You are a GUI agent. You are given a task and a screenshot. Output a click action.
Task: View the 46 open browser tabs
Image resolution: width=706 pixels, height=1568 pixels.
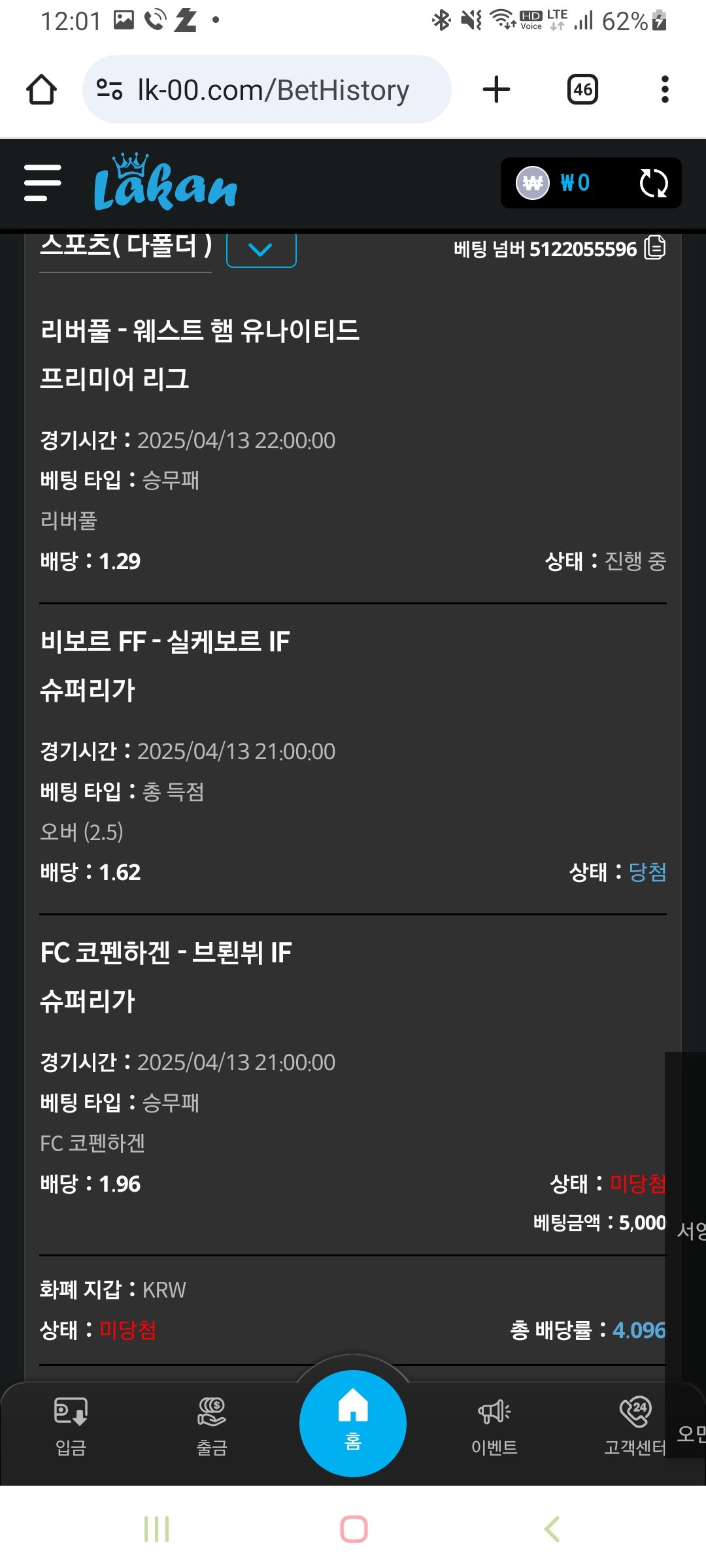coord(582,90)
